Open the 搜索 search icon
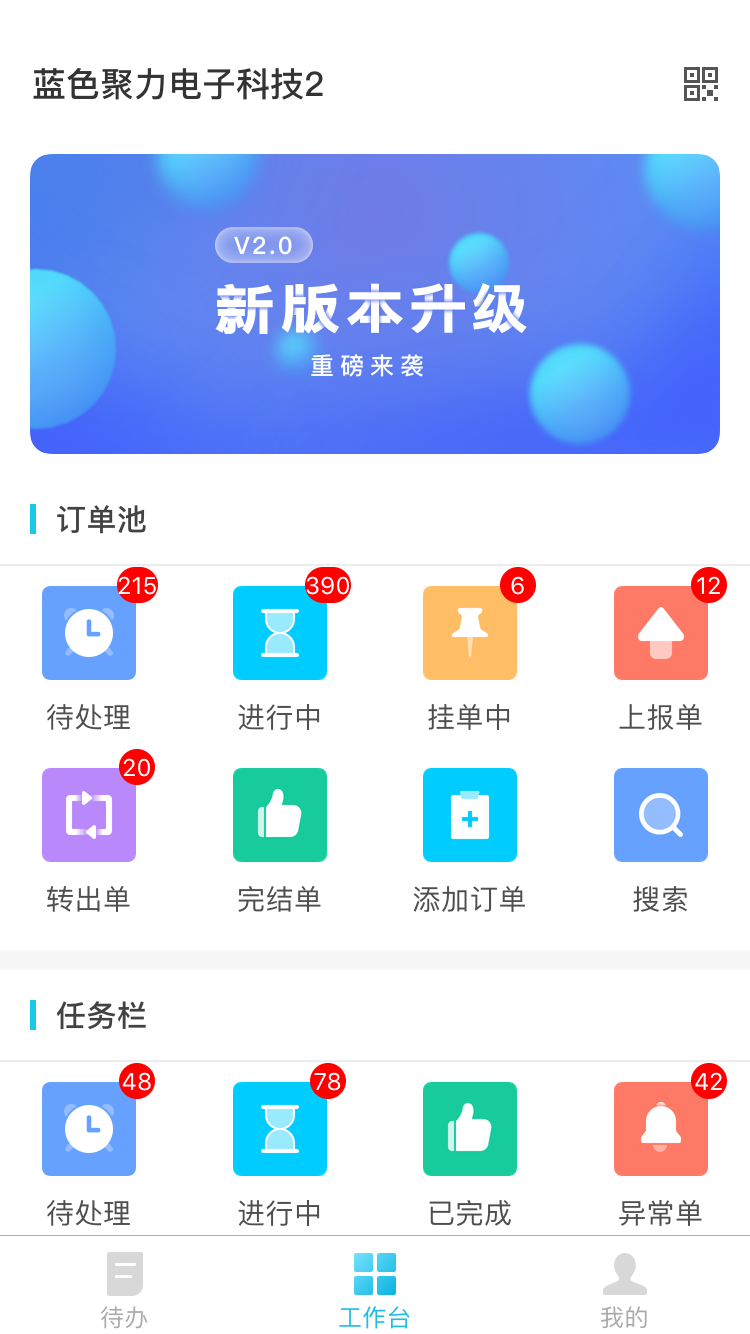The width and height of the screenshot is (750, 1334). click(x=661, y=815)
